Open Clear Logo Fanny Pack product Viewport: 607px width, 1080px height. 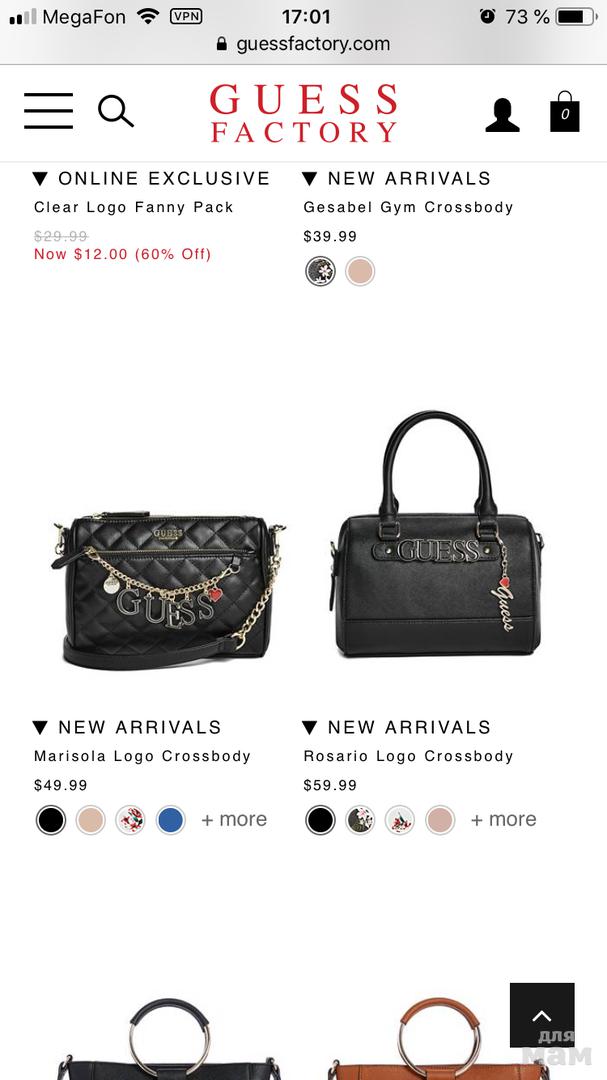tap(134, 207)
